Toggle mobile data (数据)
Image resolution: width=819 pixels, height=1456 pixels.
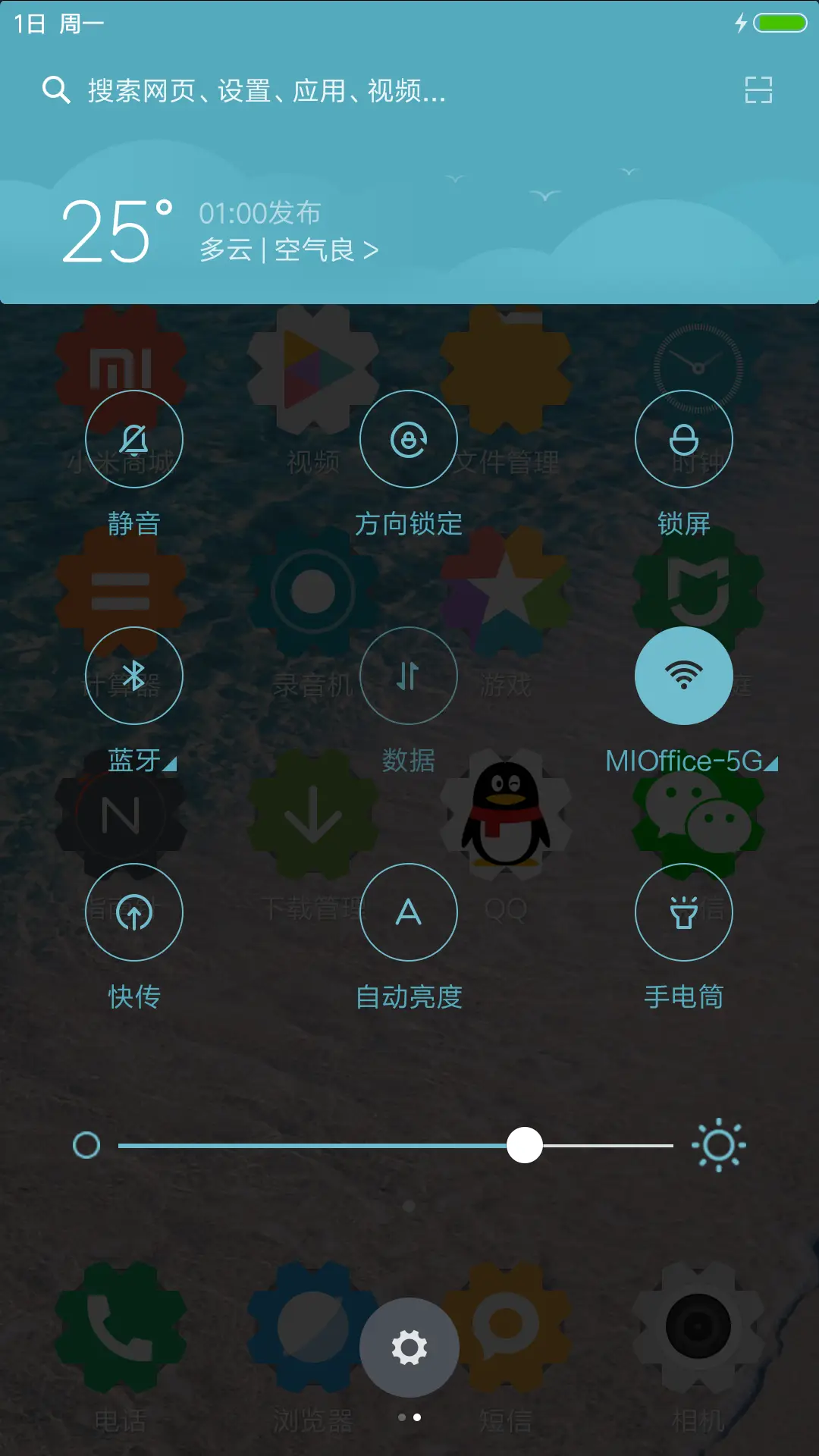[409, 676]
